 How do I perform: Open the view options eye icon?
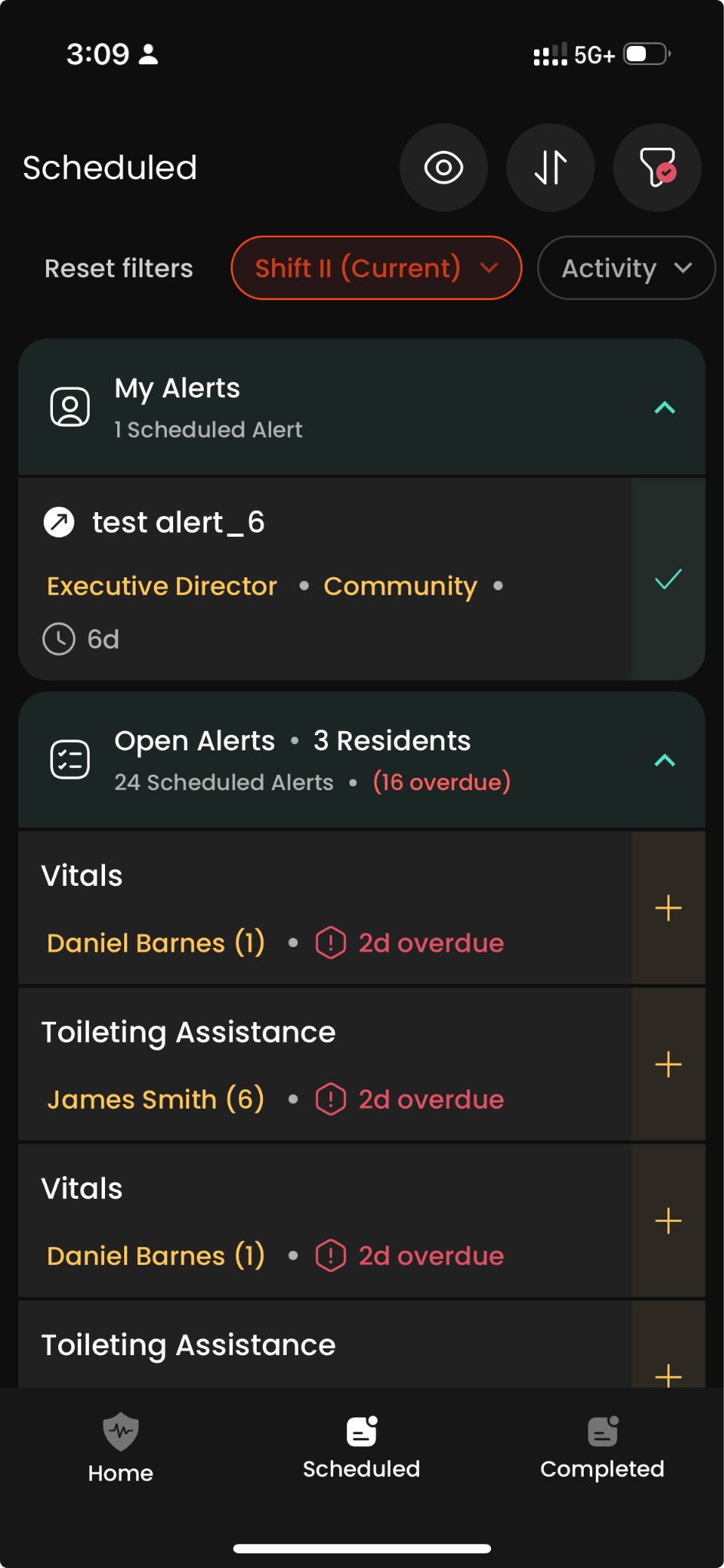444,167
